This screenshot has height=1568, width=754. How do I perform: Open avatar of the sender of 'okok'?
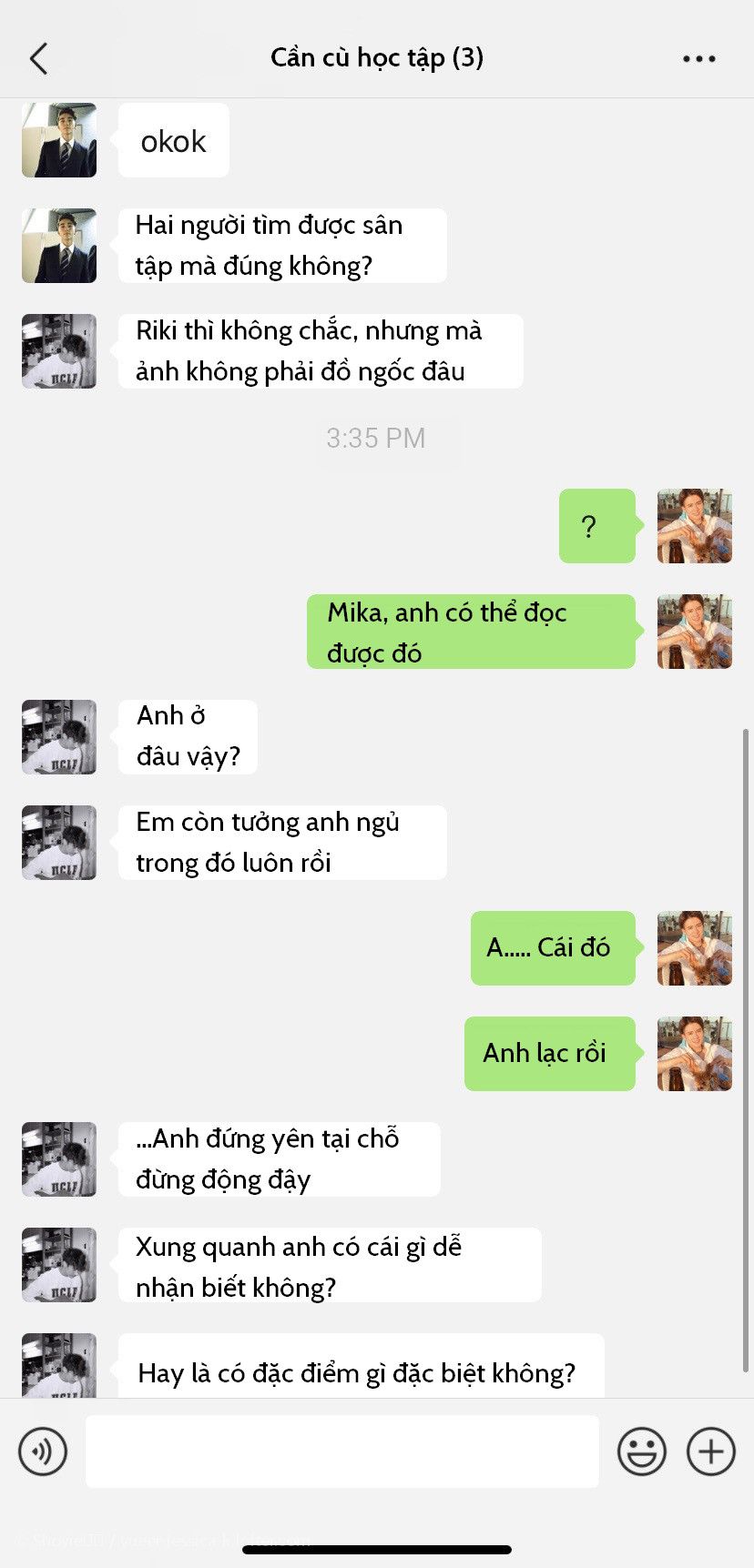click(x=59, y=140)
